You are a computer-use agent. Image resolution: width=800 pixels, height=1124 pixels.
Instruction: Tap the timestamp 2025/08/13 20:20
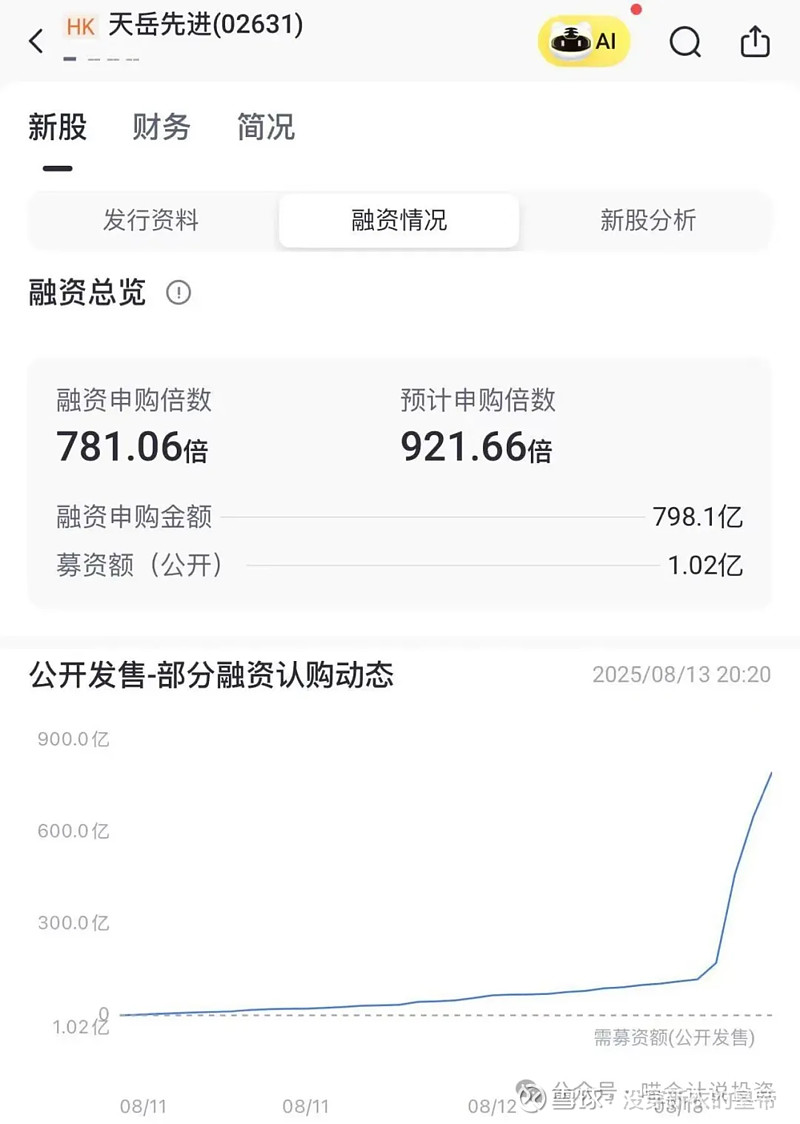coord(681,675)
